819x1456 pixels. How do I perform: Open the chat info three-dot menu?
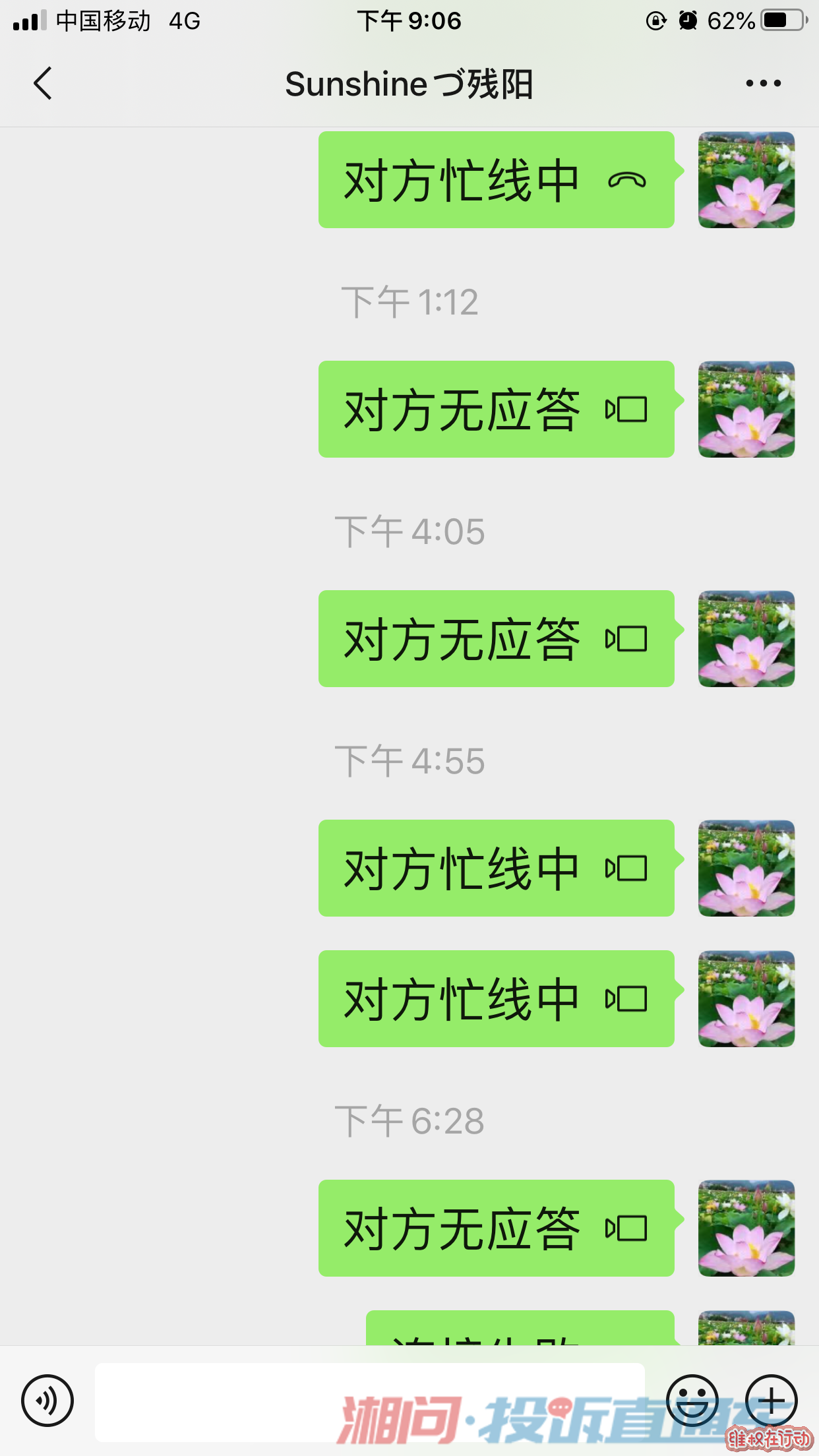(763, 84)
